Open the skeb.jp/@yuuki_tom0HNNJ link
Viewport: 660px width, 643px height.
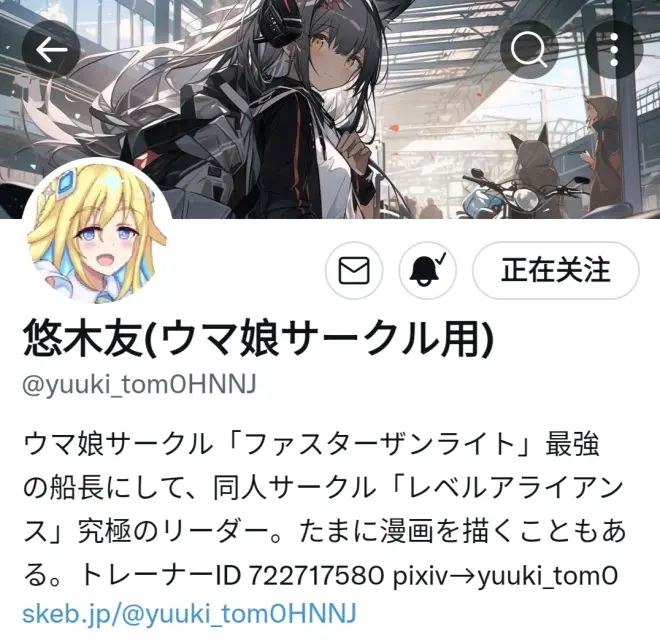click(x=189, y=612)
